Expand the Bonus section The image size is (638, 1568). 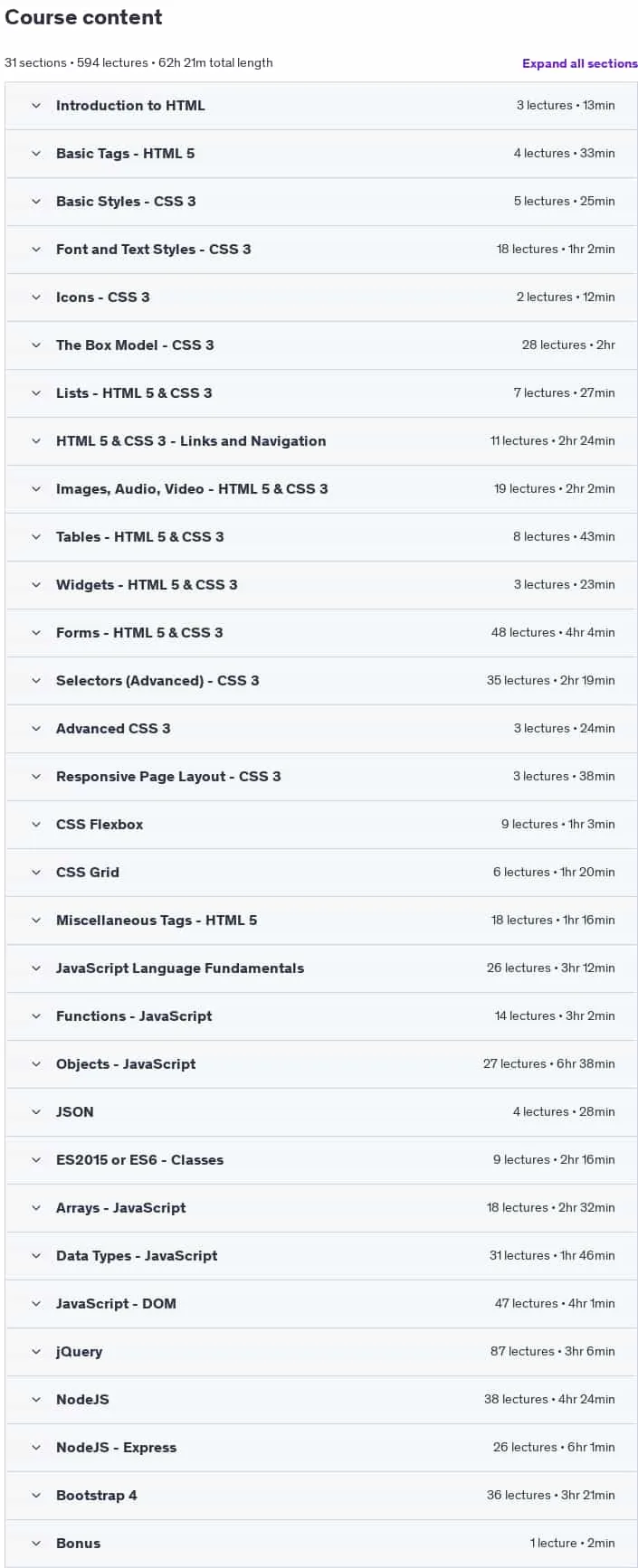[x=321, y=1544]
